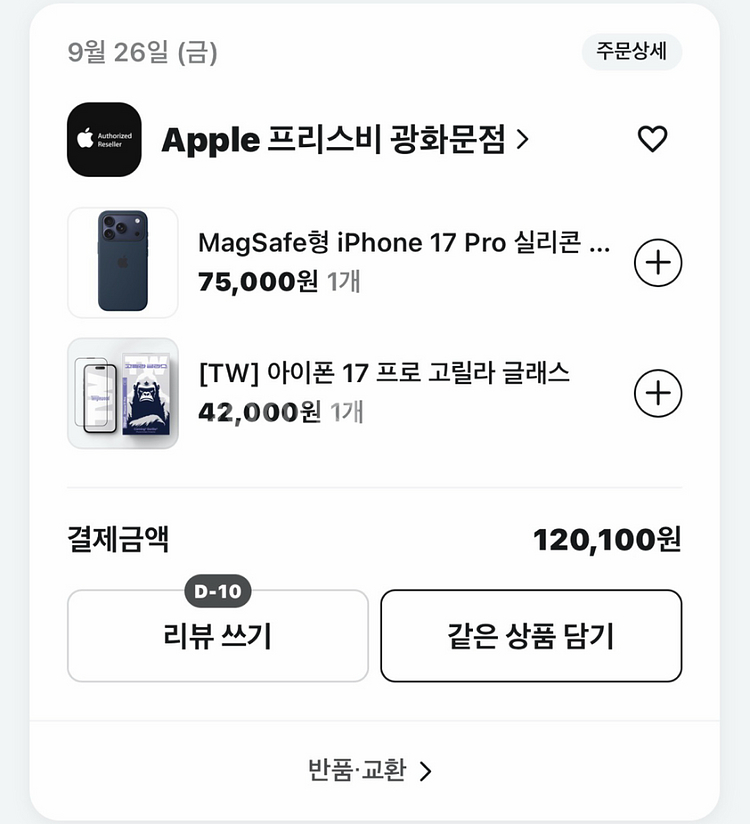Screen dimensions: 750x824
Task: Favorite the store with the heart icon
Action: [652, 140]
